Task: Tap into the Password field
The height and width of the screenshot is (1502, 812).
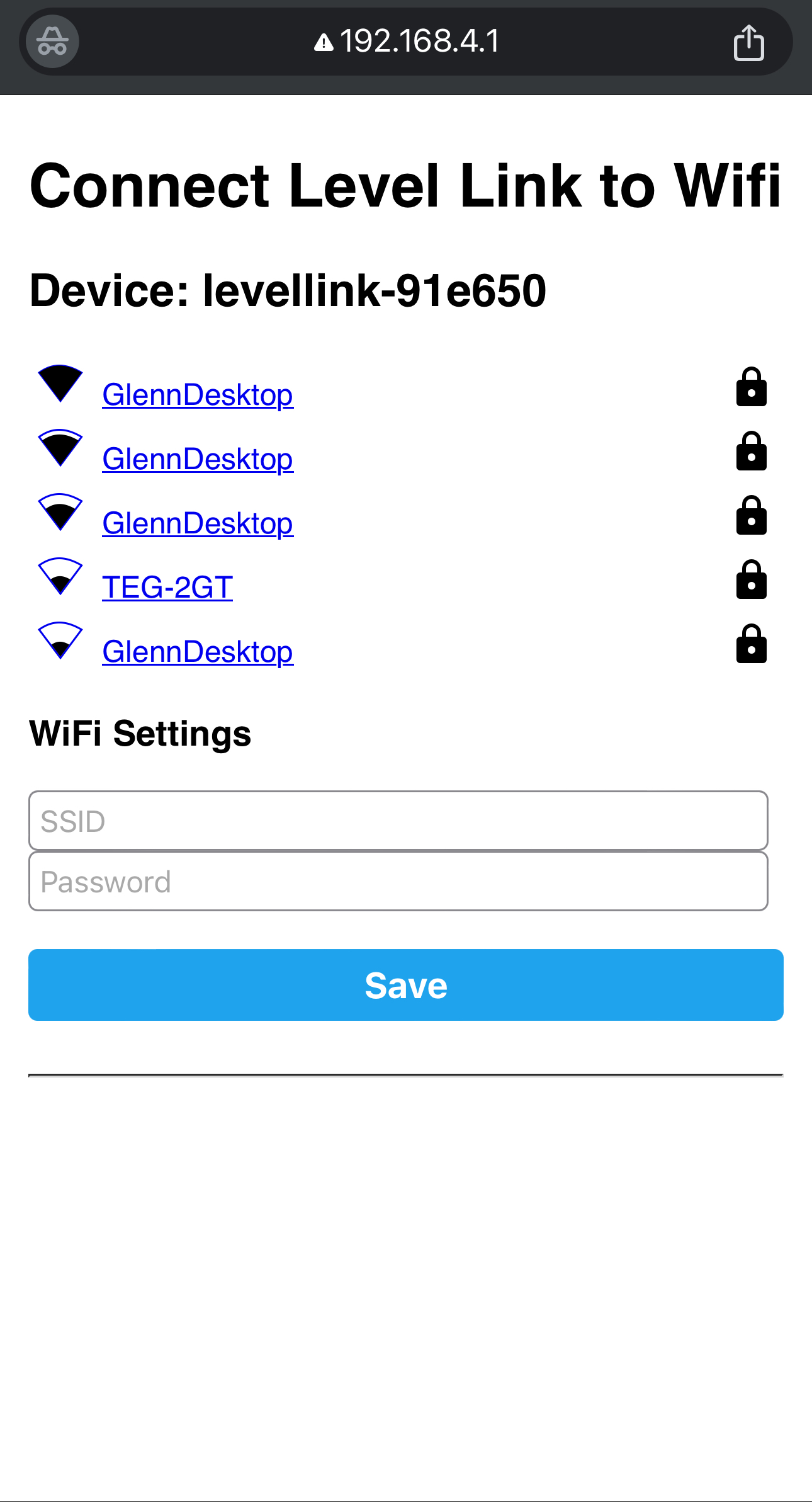Action: click(398, 881)
